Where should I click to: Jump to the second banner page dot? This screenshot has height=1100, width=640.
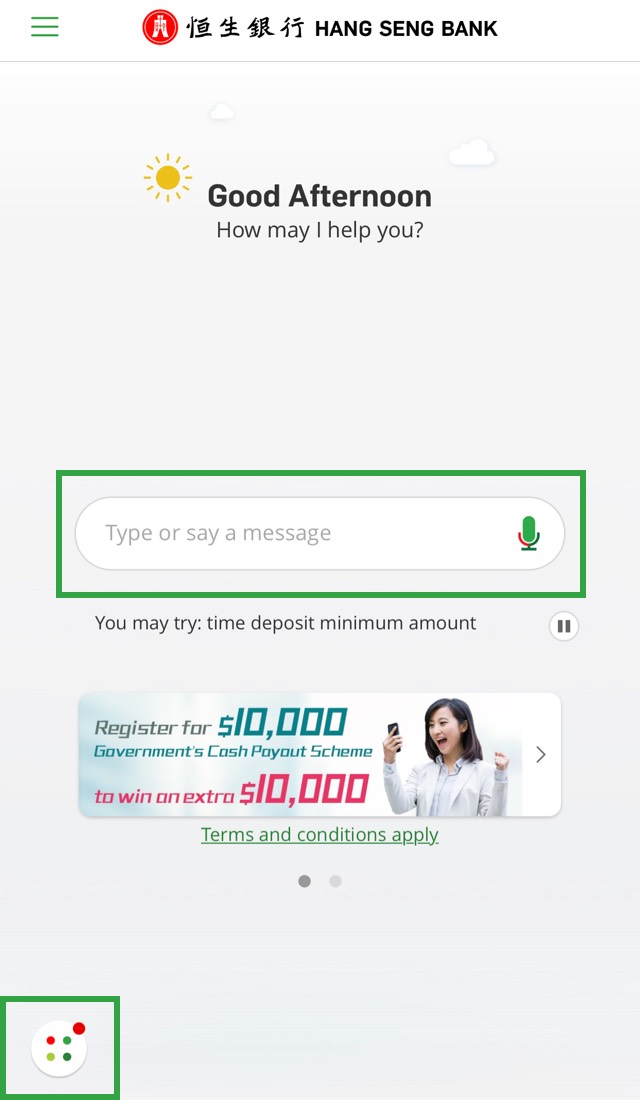tap(336, 881)
